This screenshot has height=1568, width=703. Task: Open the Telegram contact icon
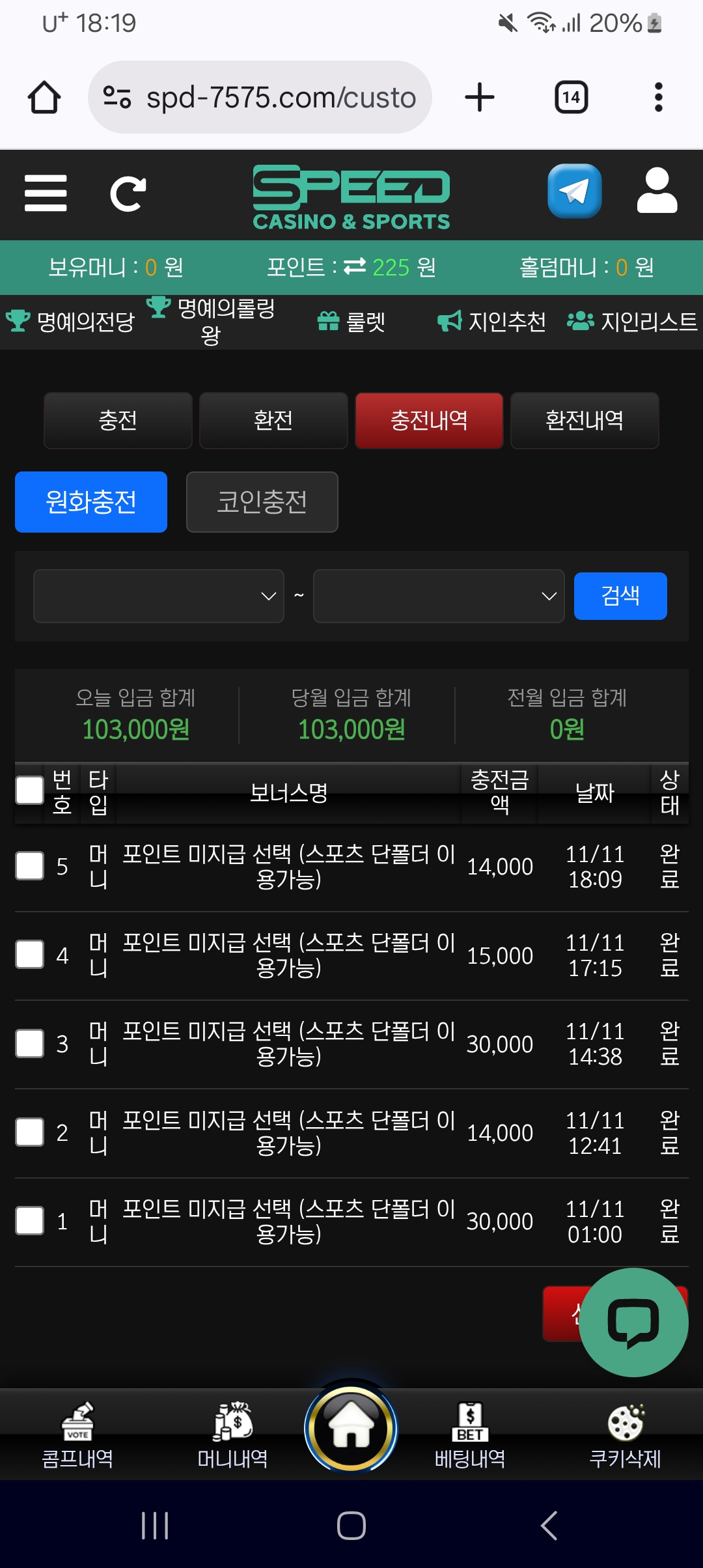tap(574, 191)
